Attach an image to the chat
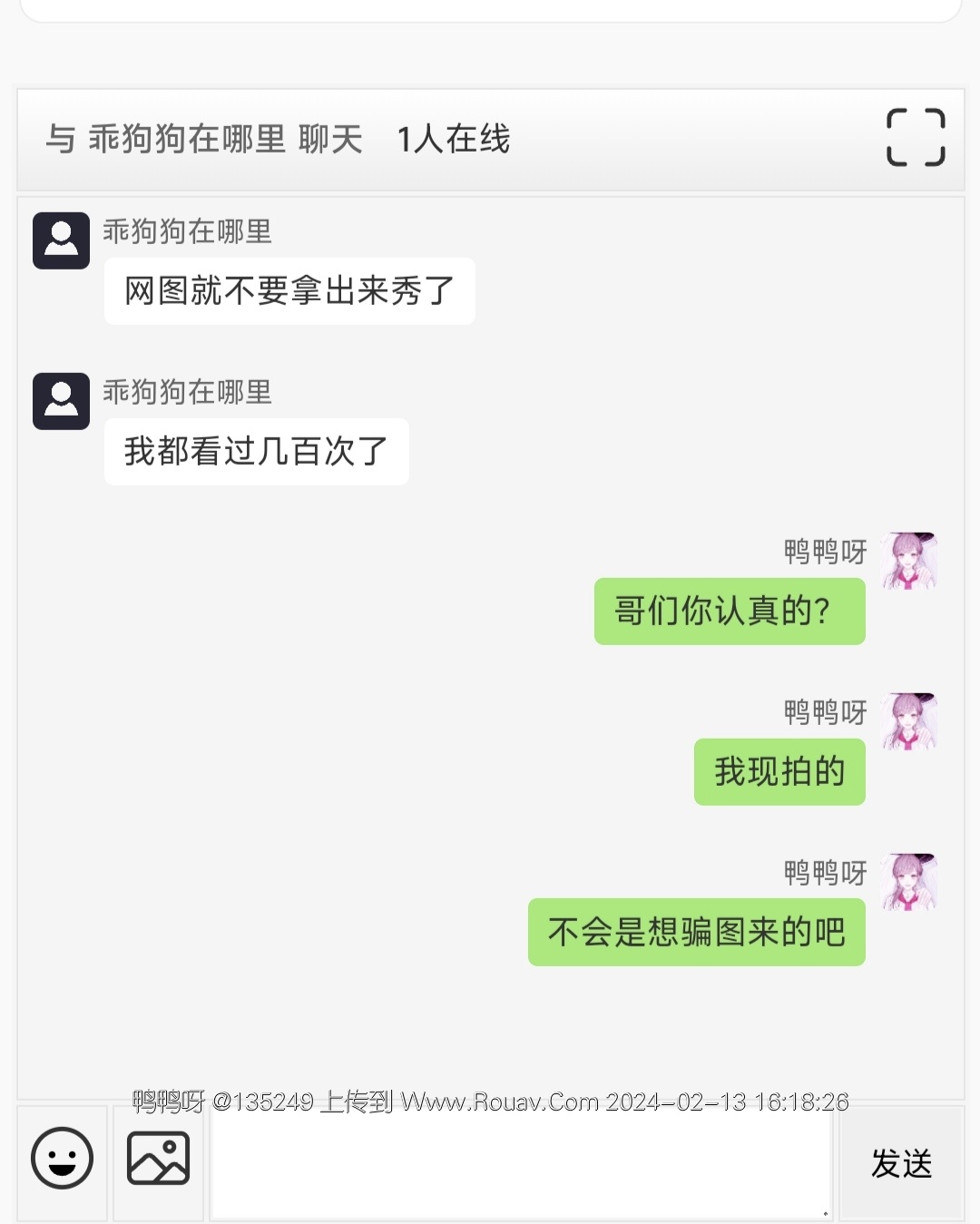This screenshot has width=980, height=1224. coord(158,1159)
